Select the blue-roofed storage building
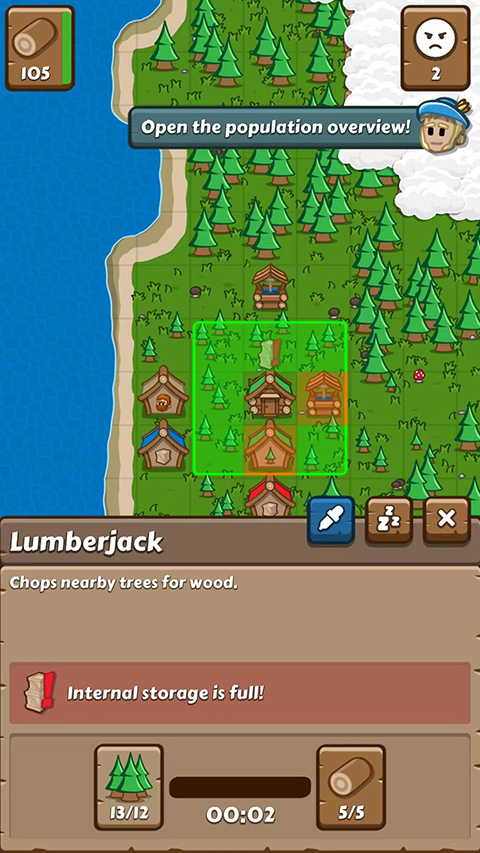Viewport: 480px width, 853px height. (163, 444)
